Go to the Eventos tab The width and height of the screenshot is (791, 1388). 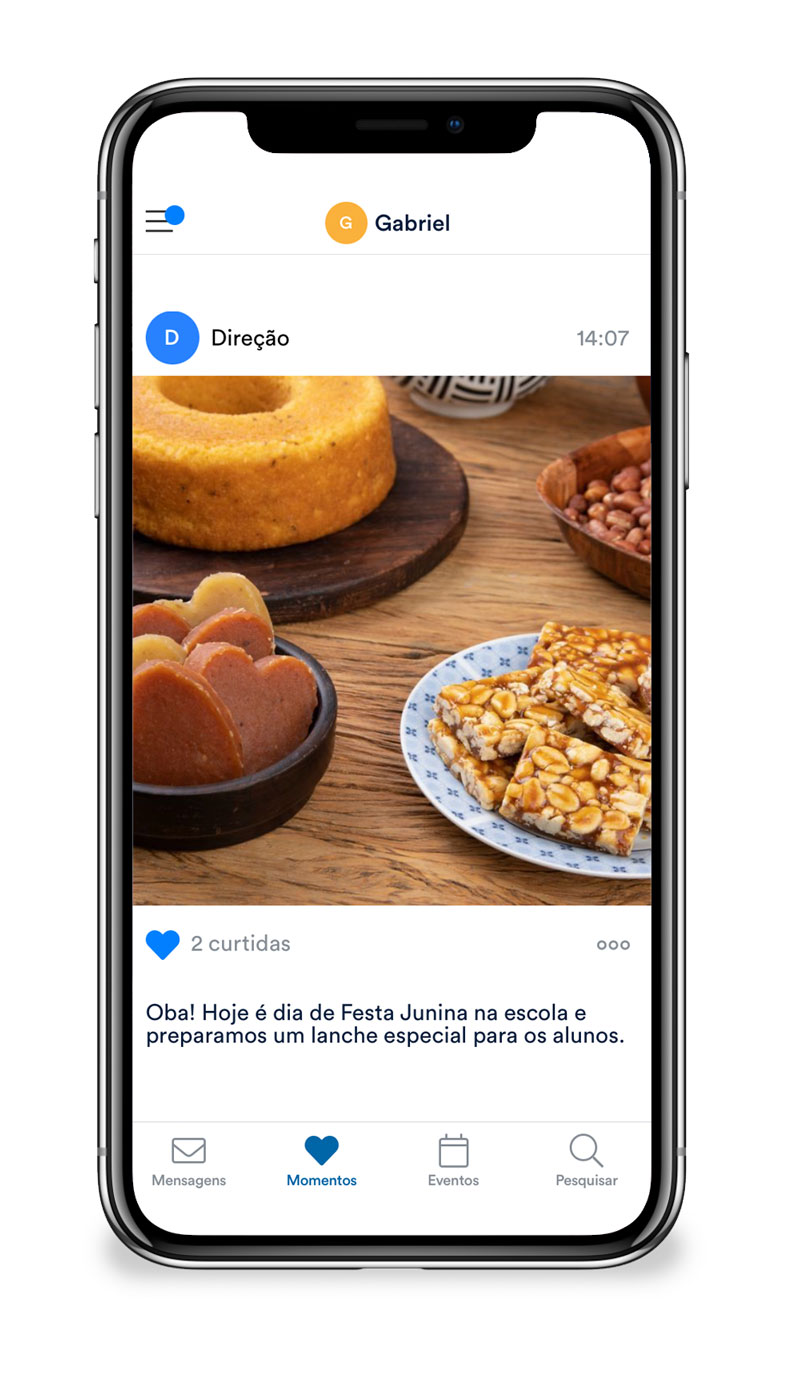[x=453, y=1161]
